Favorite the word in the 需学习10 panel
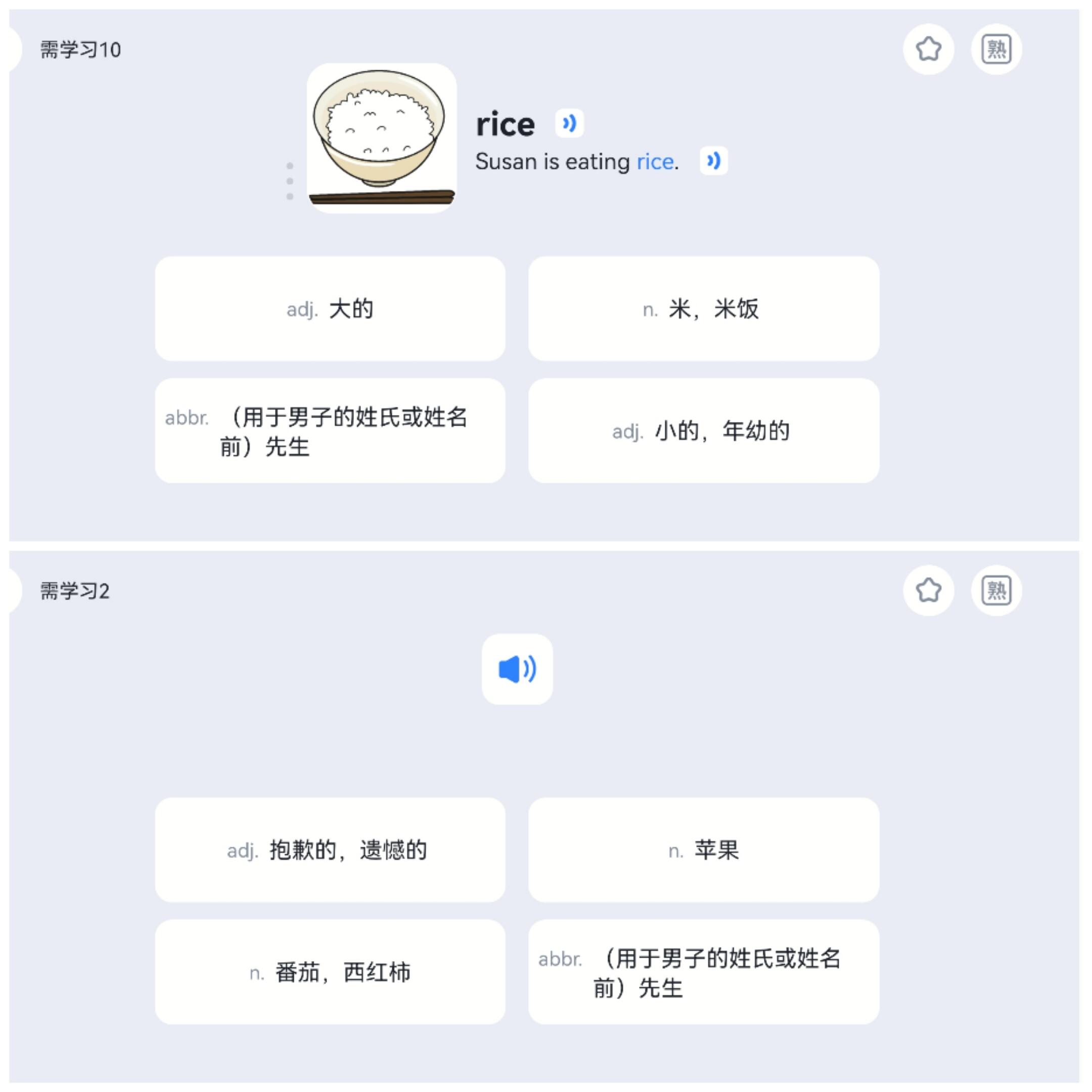 tap(928, 49)
